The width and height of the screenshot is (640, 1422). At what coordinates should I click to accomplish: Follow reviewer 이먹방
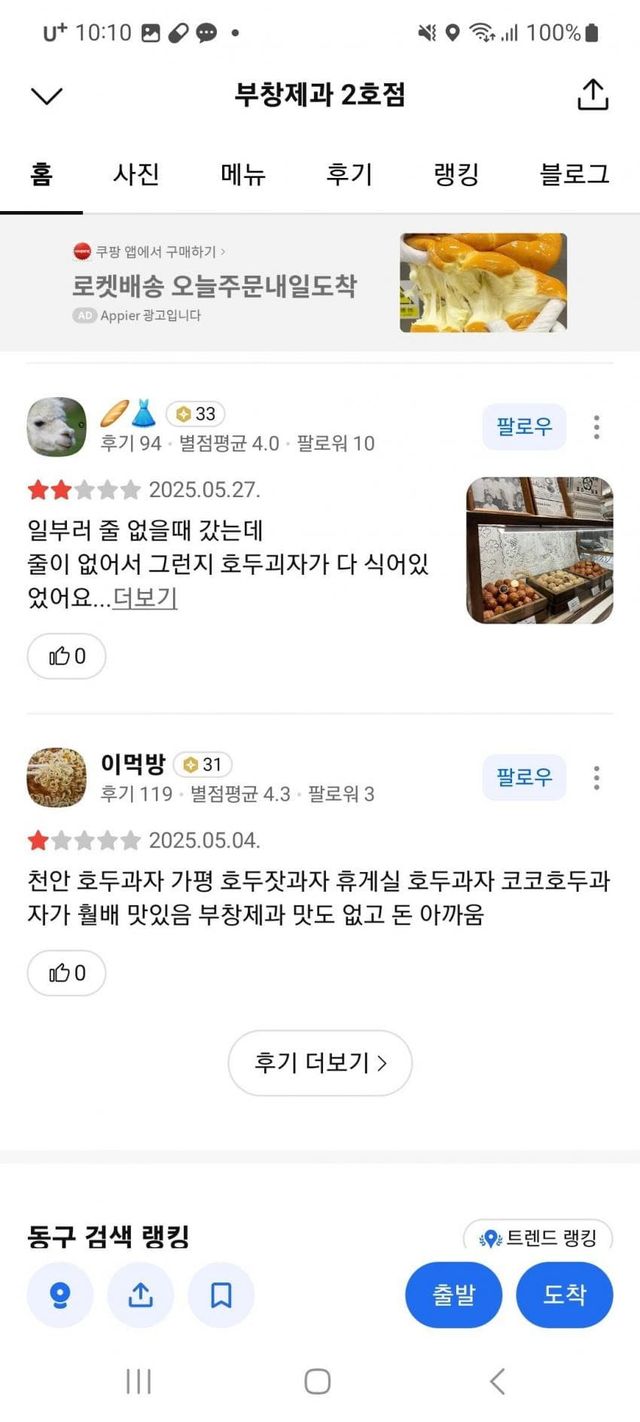pyautogui.click(x=524, y=777)
